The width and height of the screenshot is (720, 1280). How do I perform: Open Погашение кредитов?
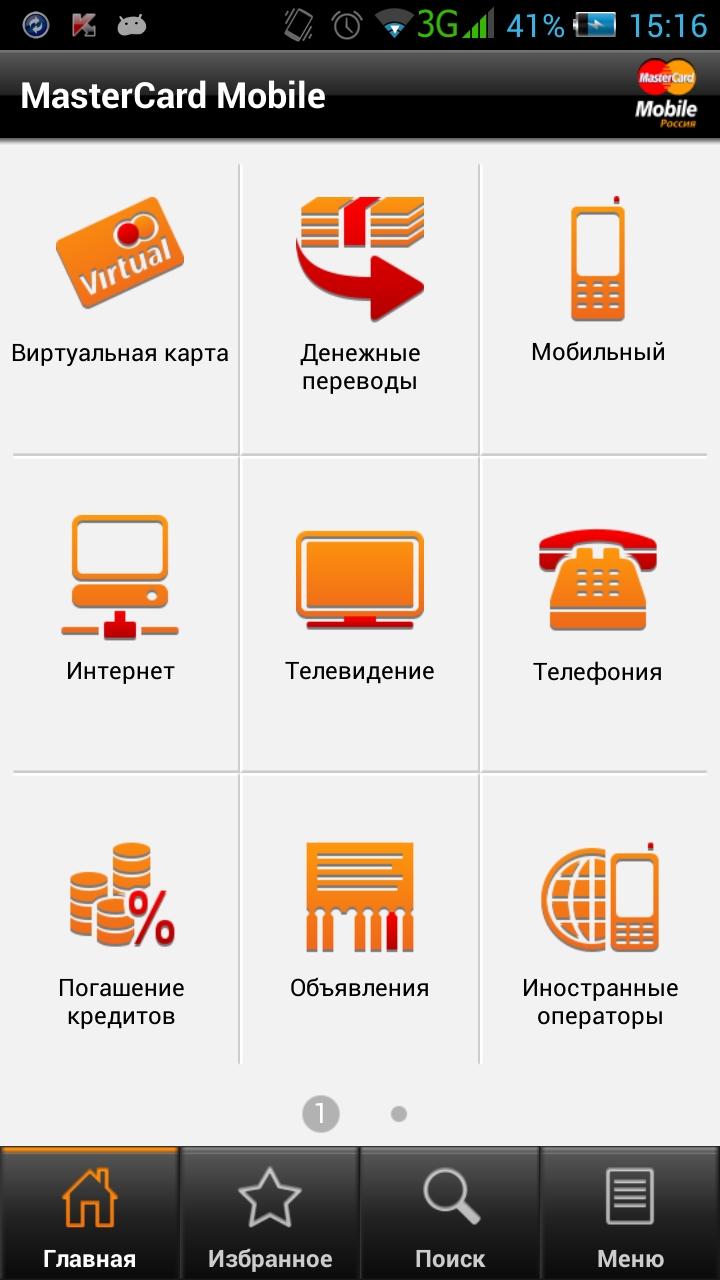(x=120, y=918)
